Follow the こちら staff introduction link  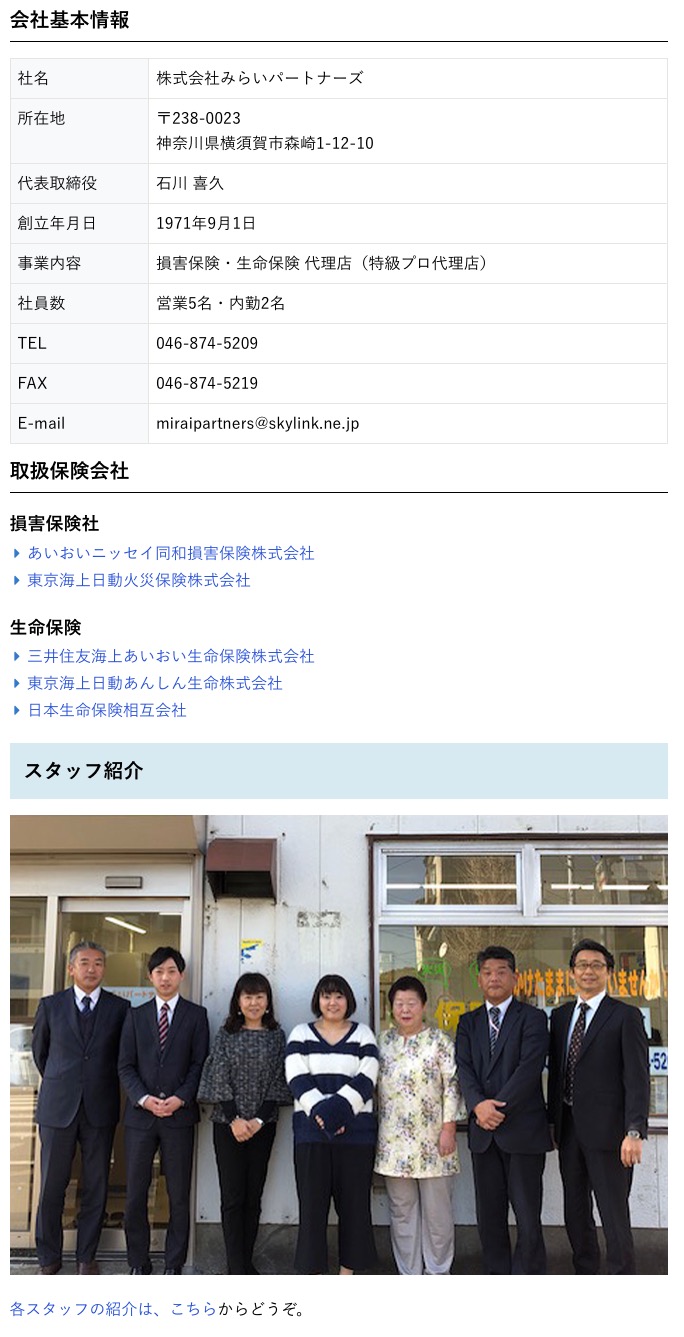coord(194,1308)
